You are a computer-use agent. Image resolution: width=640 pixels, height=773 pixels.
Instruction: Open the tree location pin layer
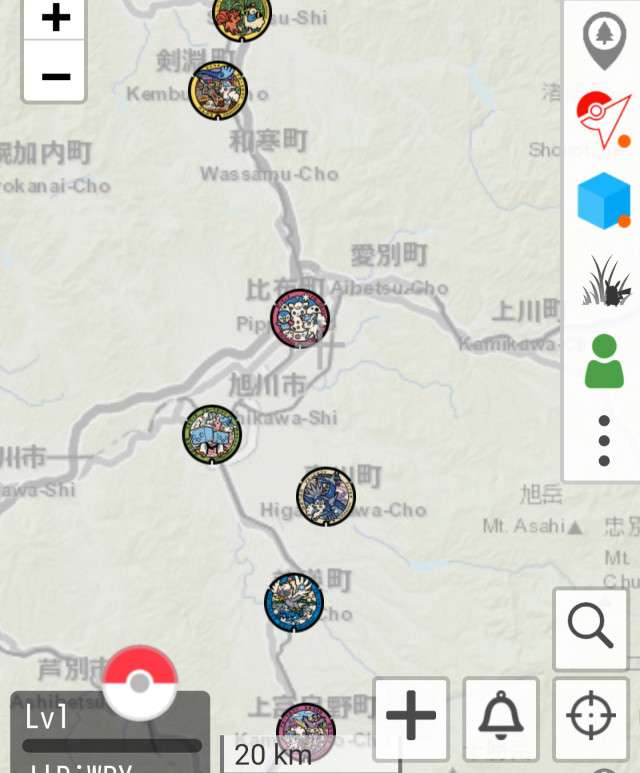(x=603, y=40)
